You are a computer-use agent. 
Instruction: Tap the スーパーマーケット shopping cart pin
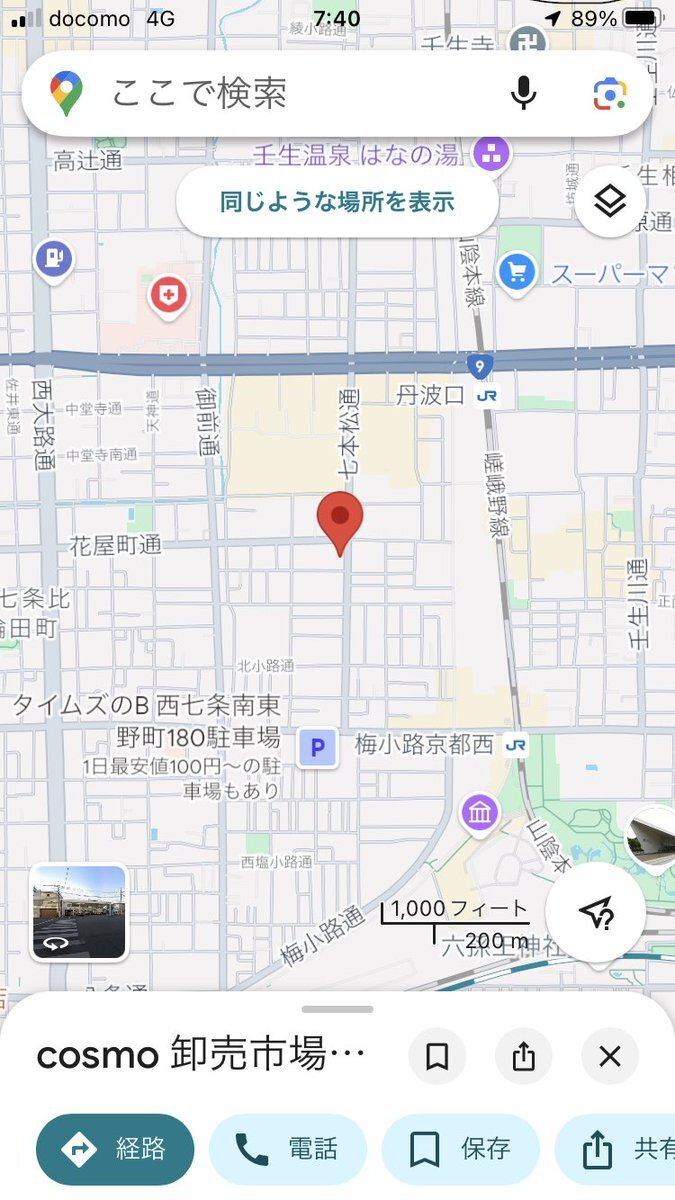click(517, 270)
